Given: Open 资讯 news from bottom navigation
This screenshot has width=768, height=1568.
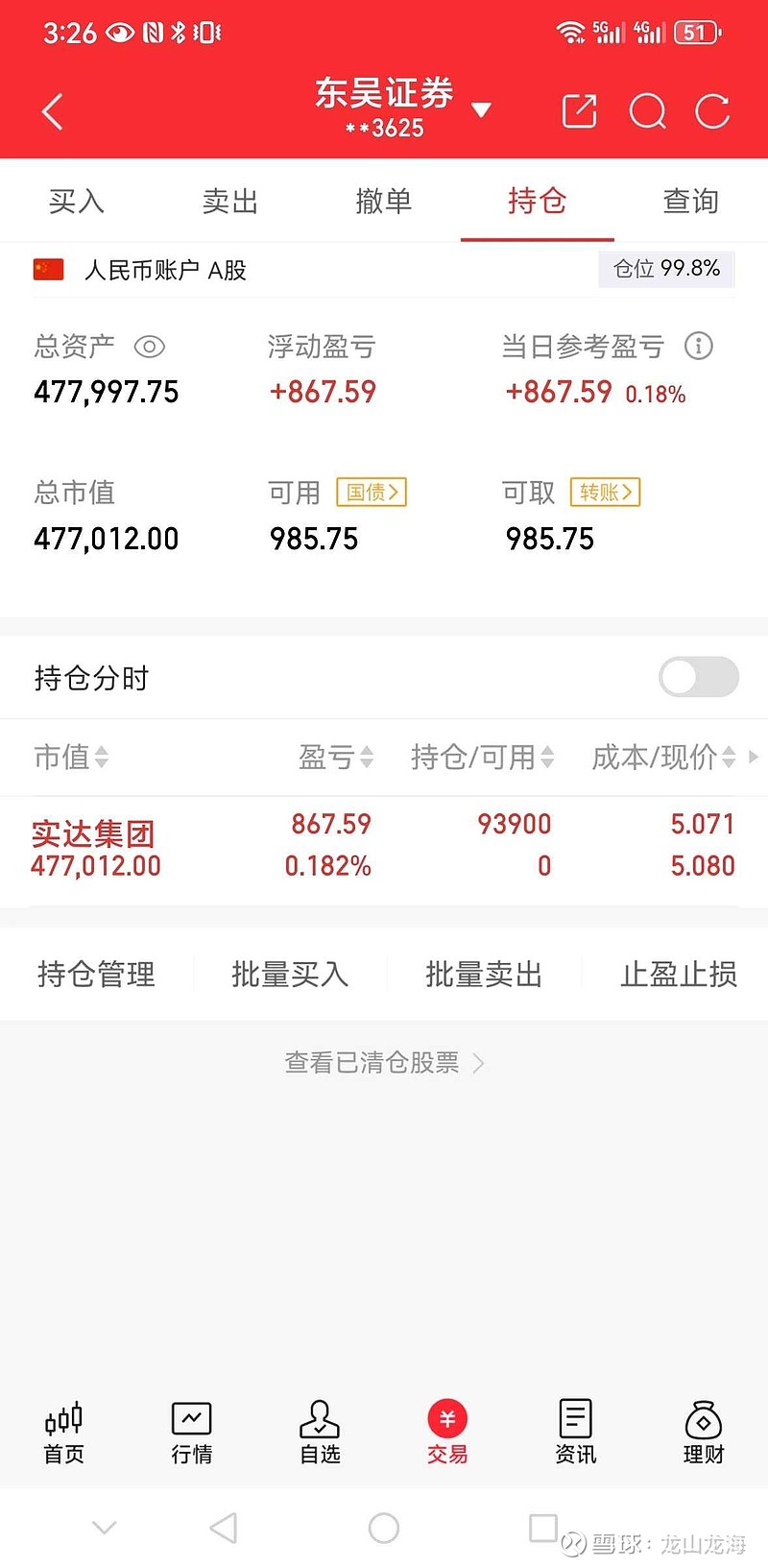Looking at the screenshot, I should coord(574,1431).
